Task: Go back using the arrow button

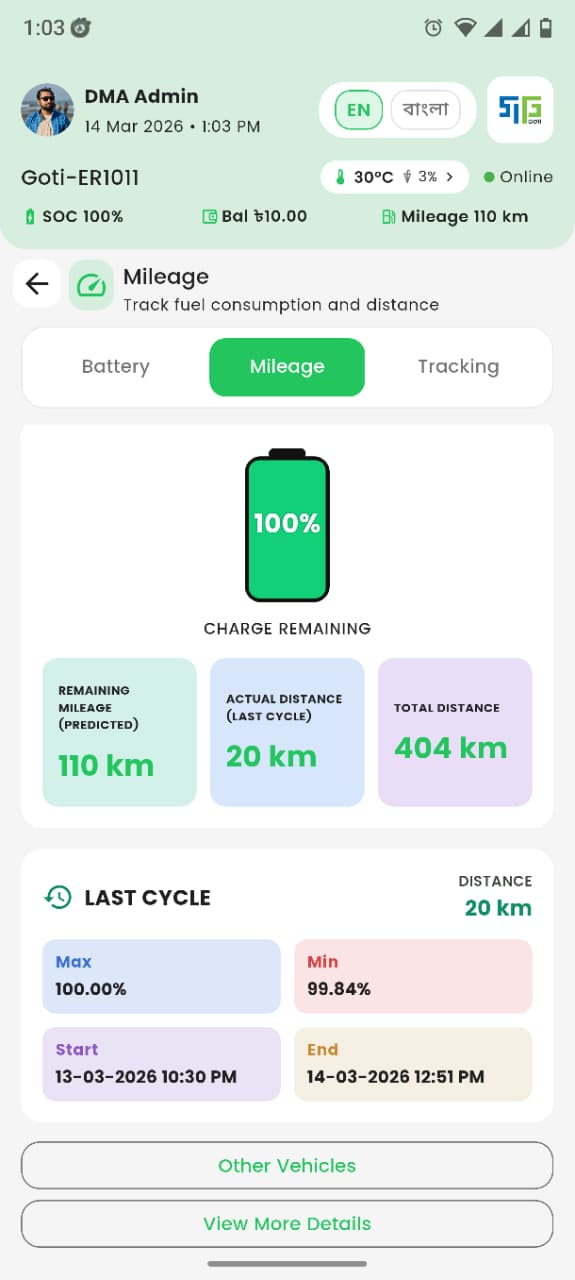Action: 37,284
